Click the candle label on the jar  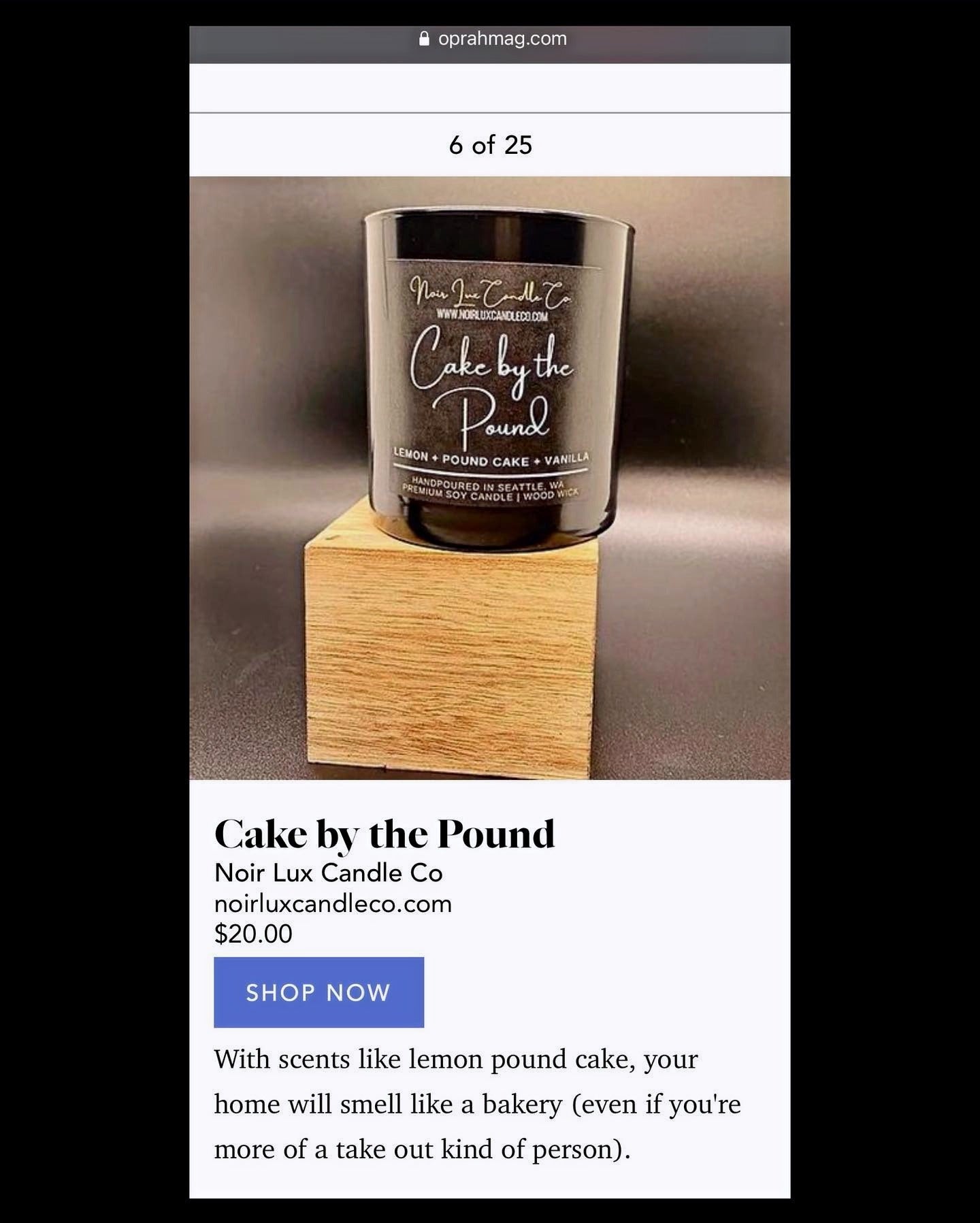(x=491, y=381)
